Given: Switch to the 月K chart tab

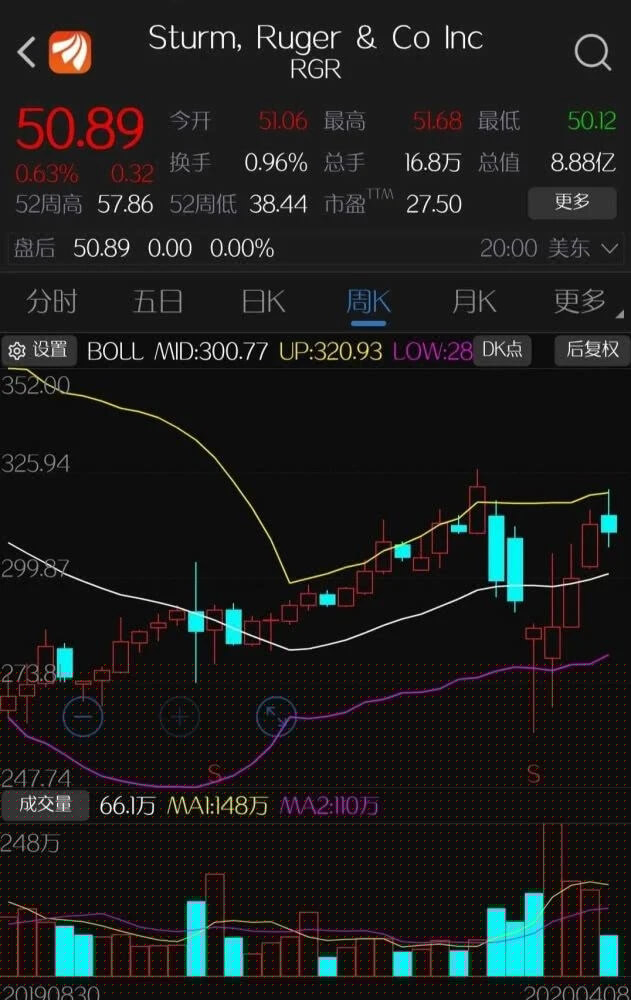Looking at the screenshot, I should 473,301.
